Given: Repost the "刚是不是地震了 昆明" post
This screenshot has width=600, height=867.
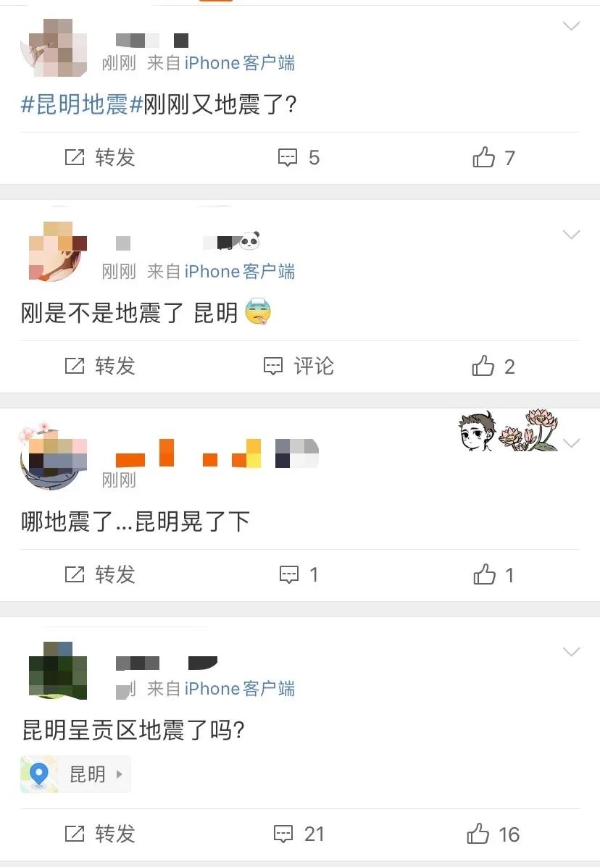Looking at the screenshot, I should click(99, 366).
